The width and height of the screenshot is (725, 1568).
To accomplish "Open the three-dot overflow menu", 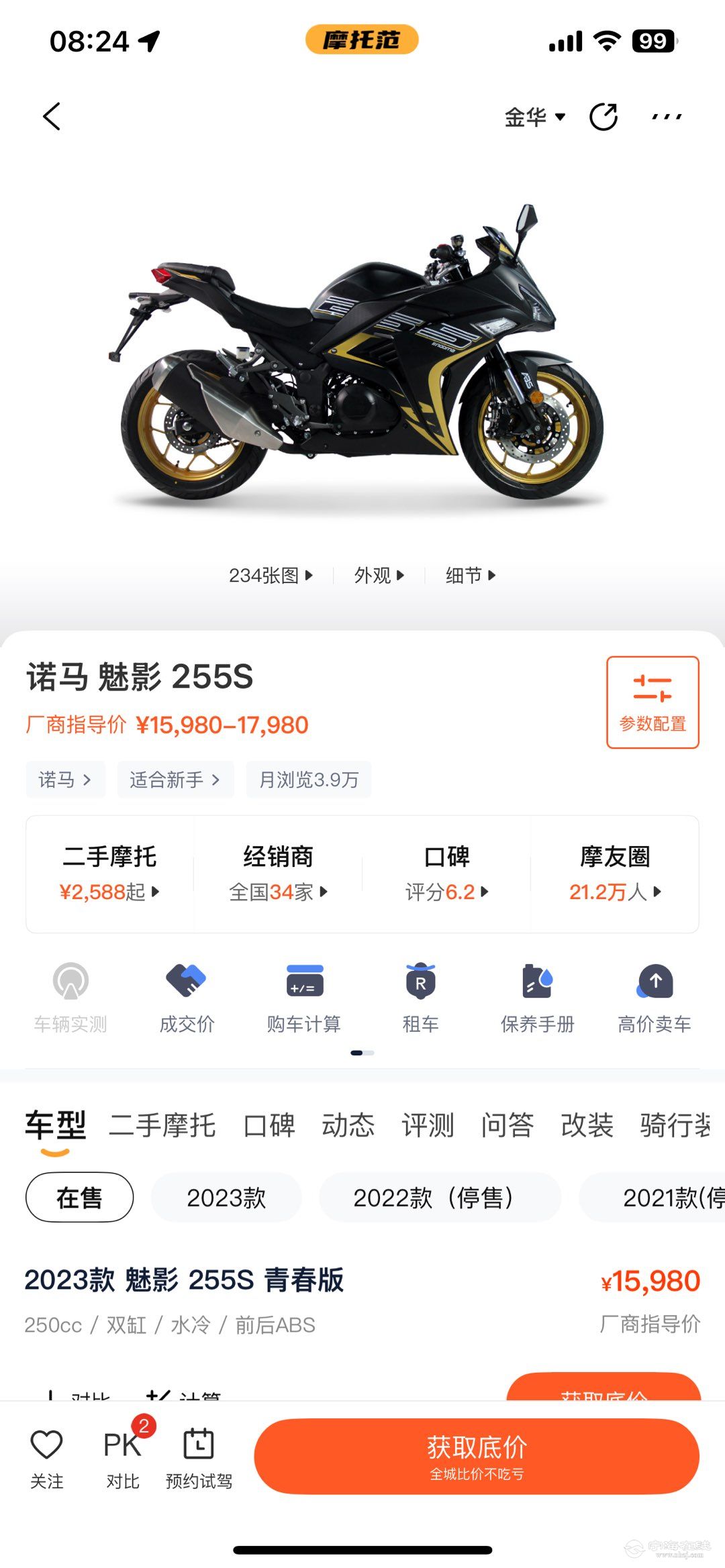I will click(x=667, y=117).
